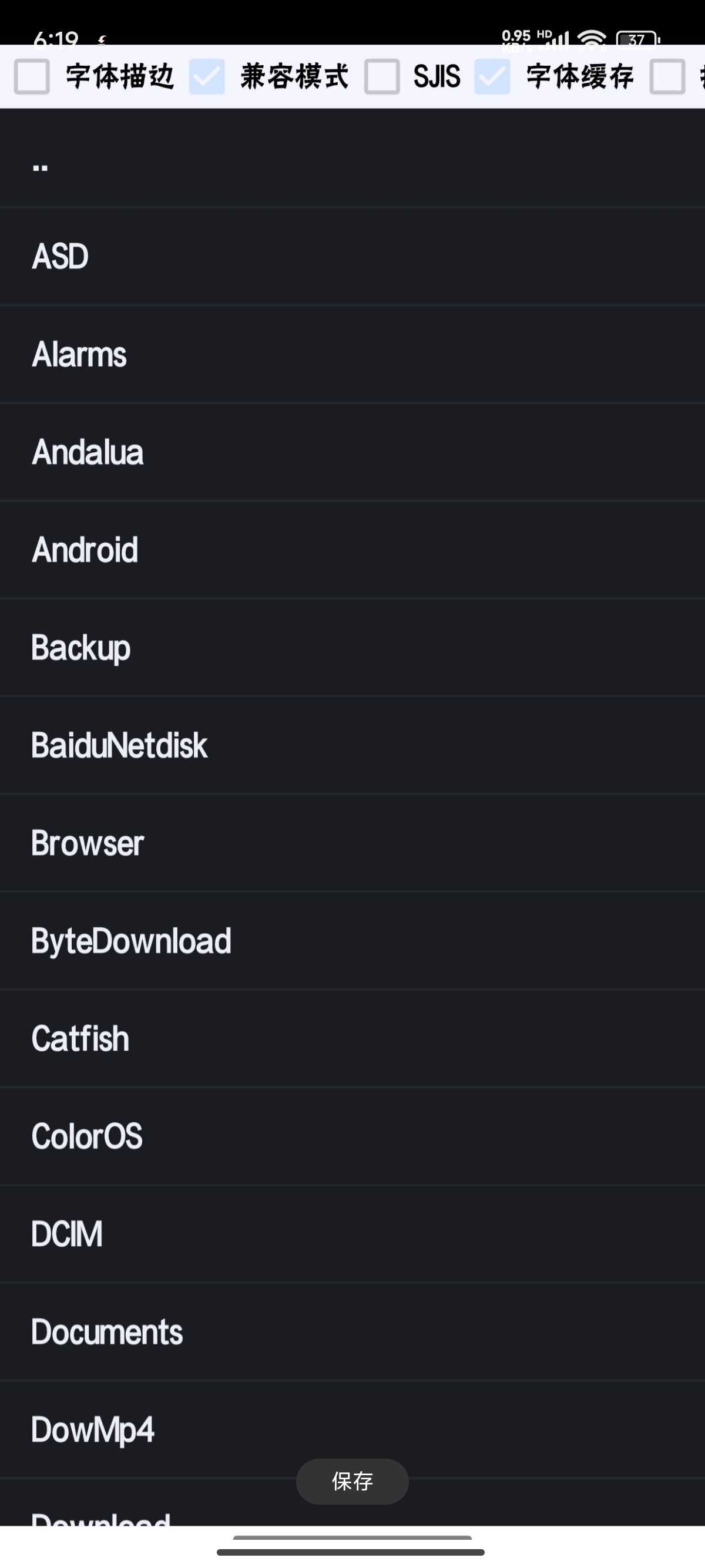Image resolution: width=705 pixels, height=1568 pixels.
Task: Open the Documents folder
Action: [x=352, y=1333]
